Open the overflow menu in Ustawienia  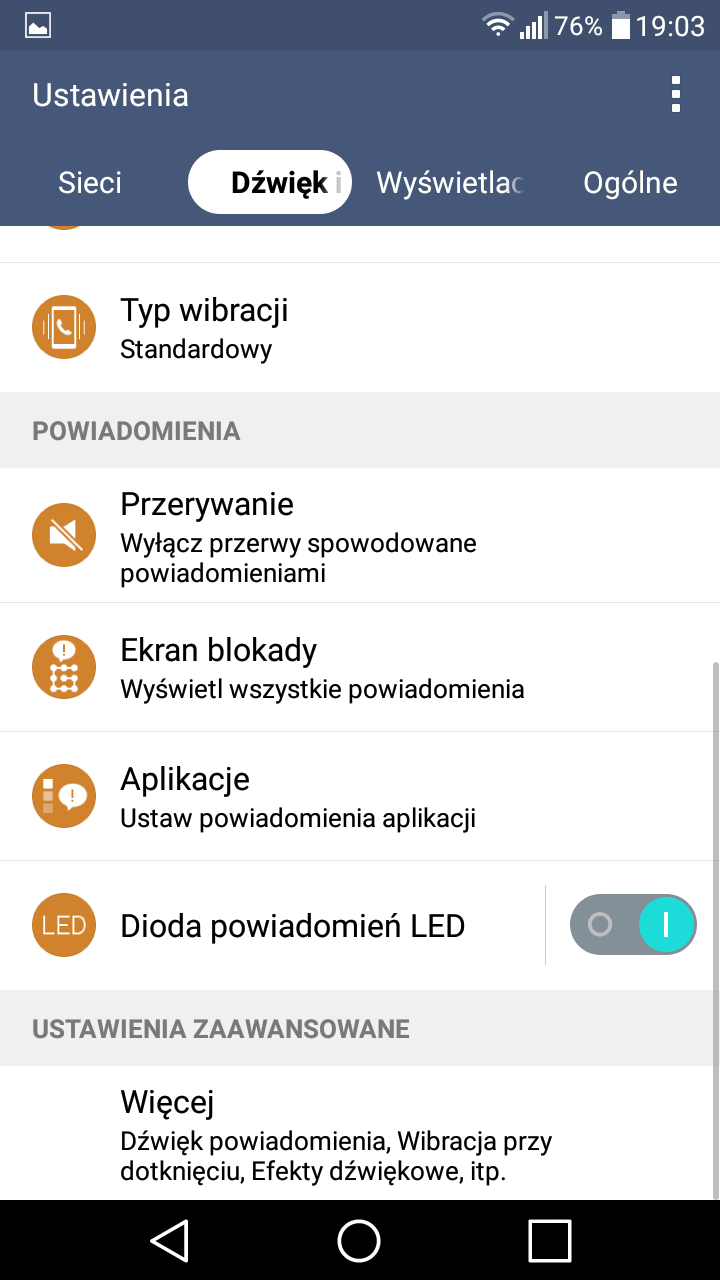click(676, 94)
